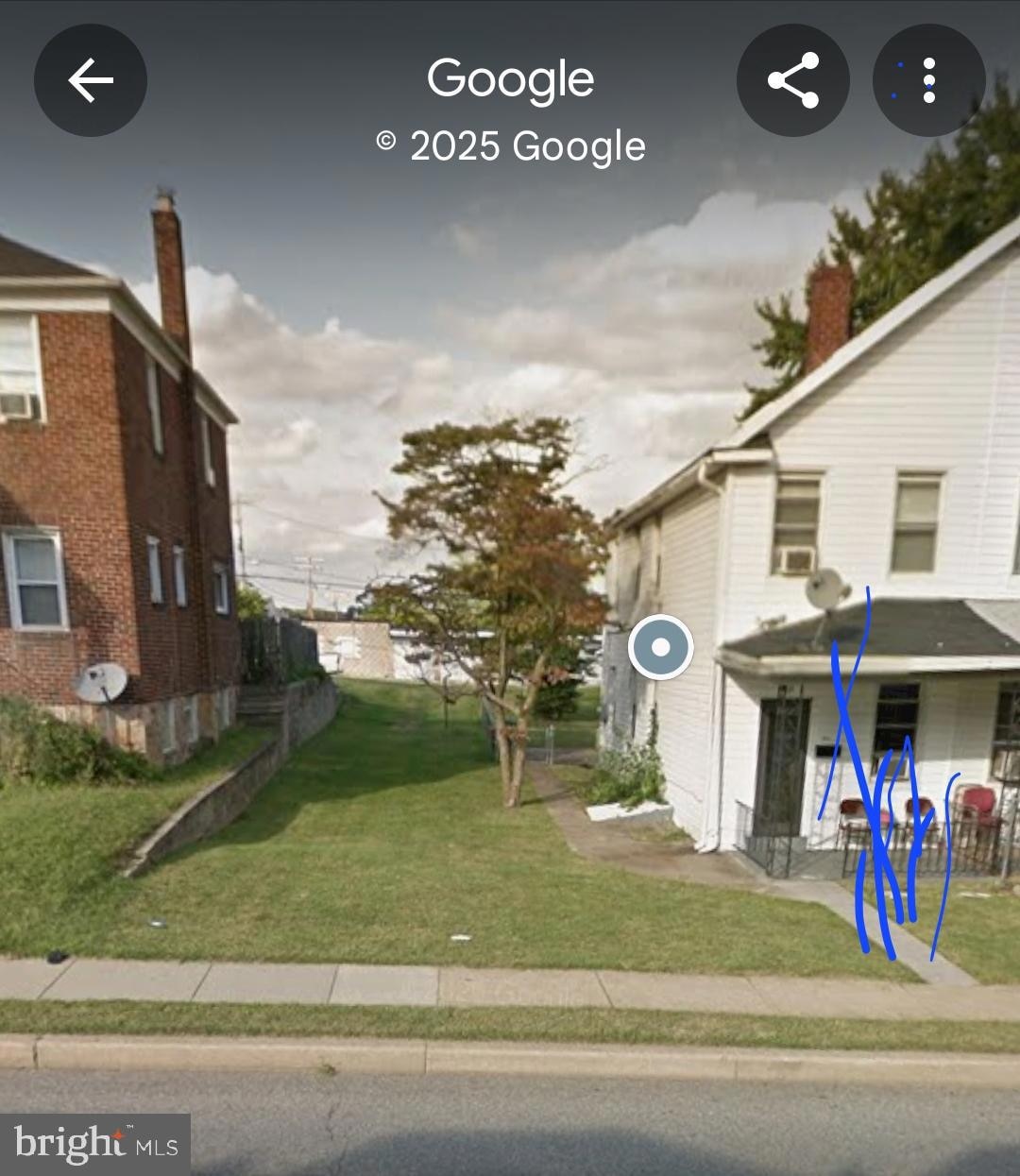This screenshot has height=1176, width=1020.
Task: Select the Google header menu item
Action: coord(510,78)
